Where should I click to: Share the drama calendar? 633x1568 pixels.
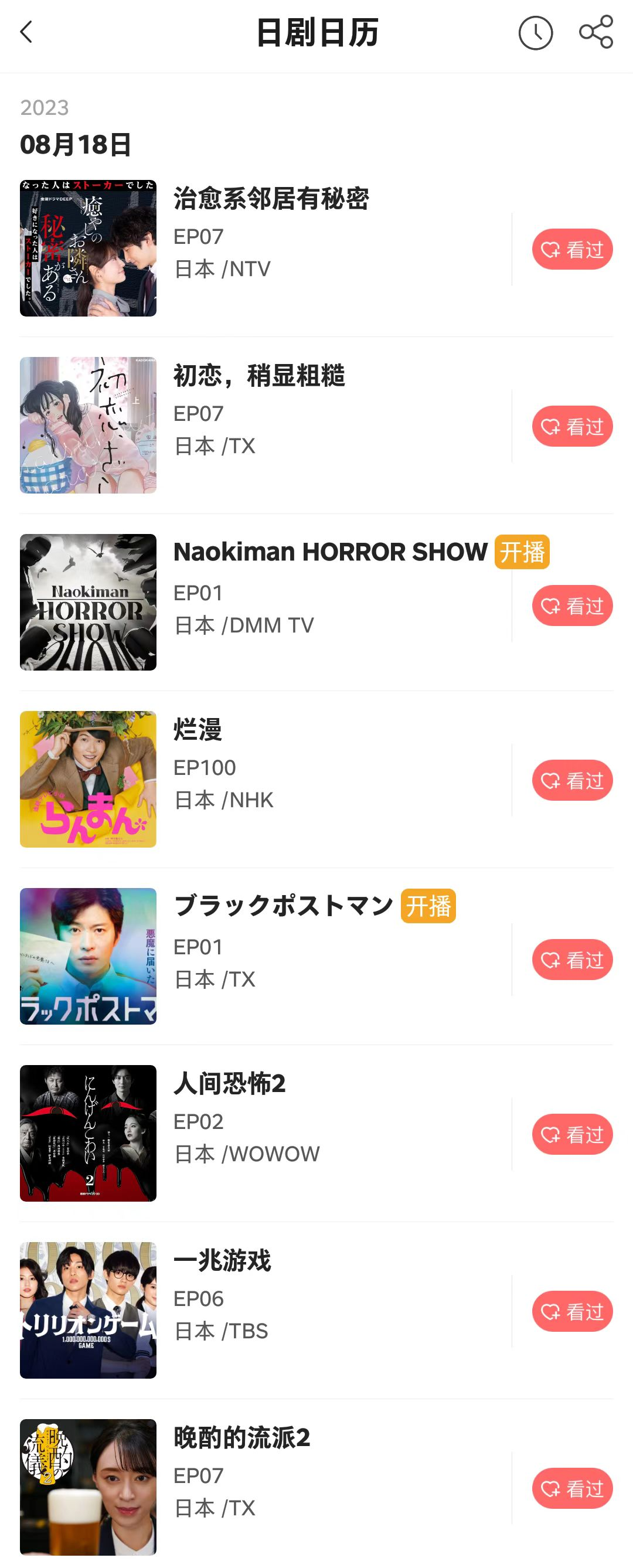click(x=596, y=32)
